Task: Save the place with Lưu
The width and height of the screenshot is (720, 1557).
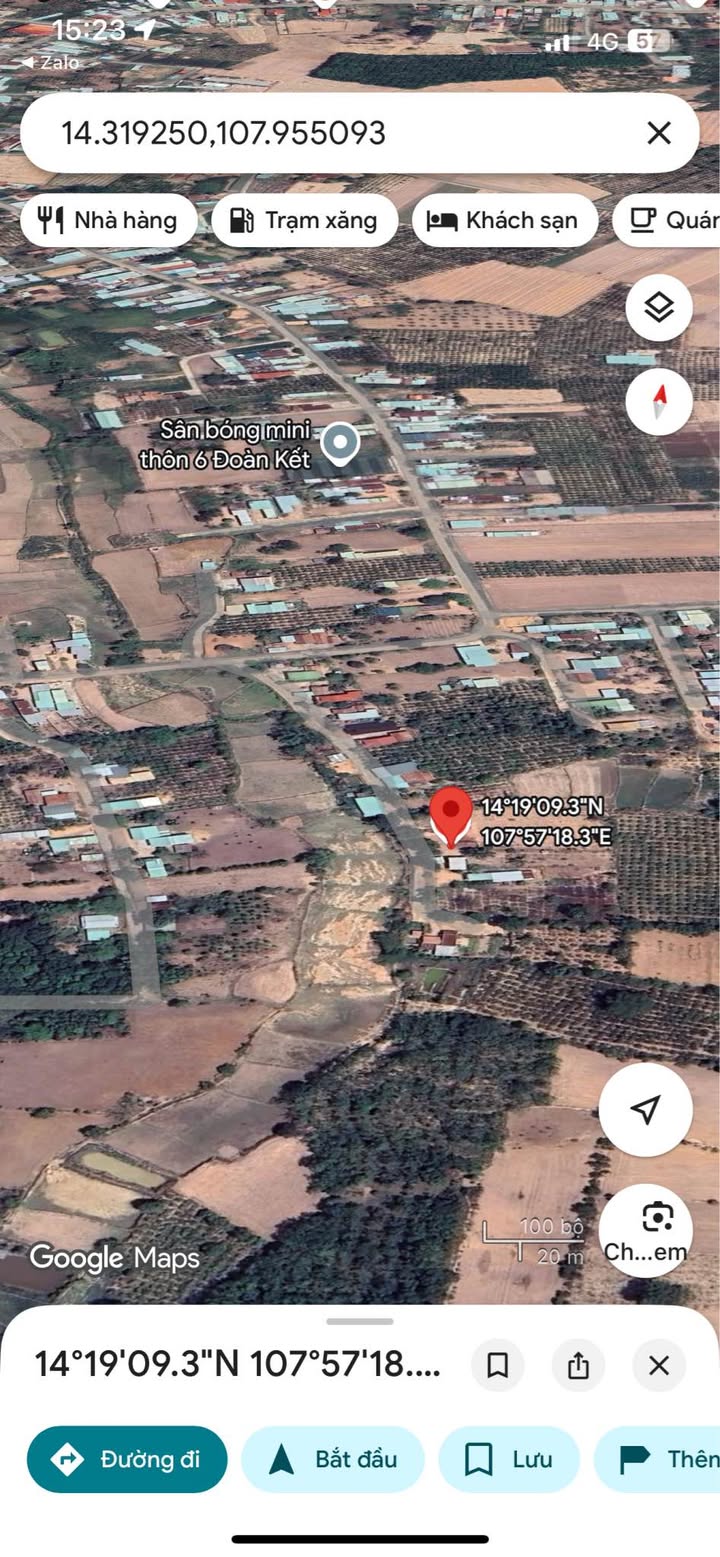Action: click(x=508, y=1459)
